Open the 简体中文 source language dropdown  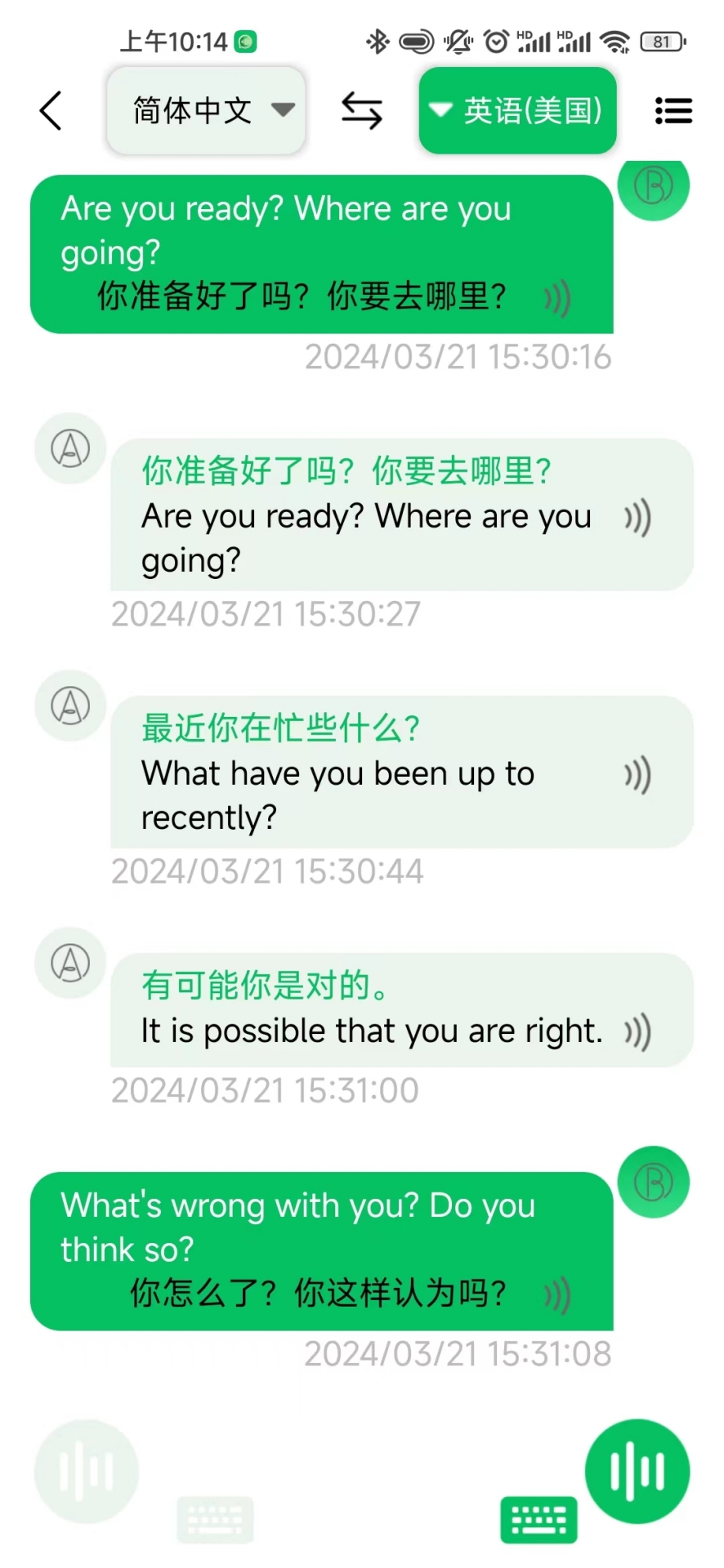206,110
